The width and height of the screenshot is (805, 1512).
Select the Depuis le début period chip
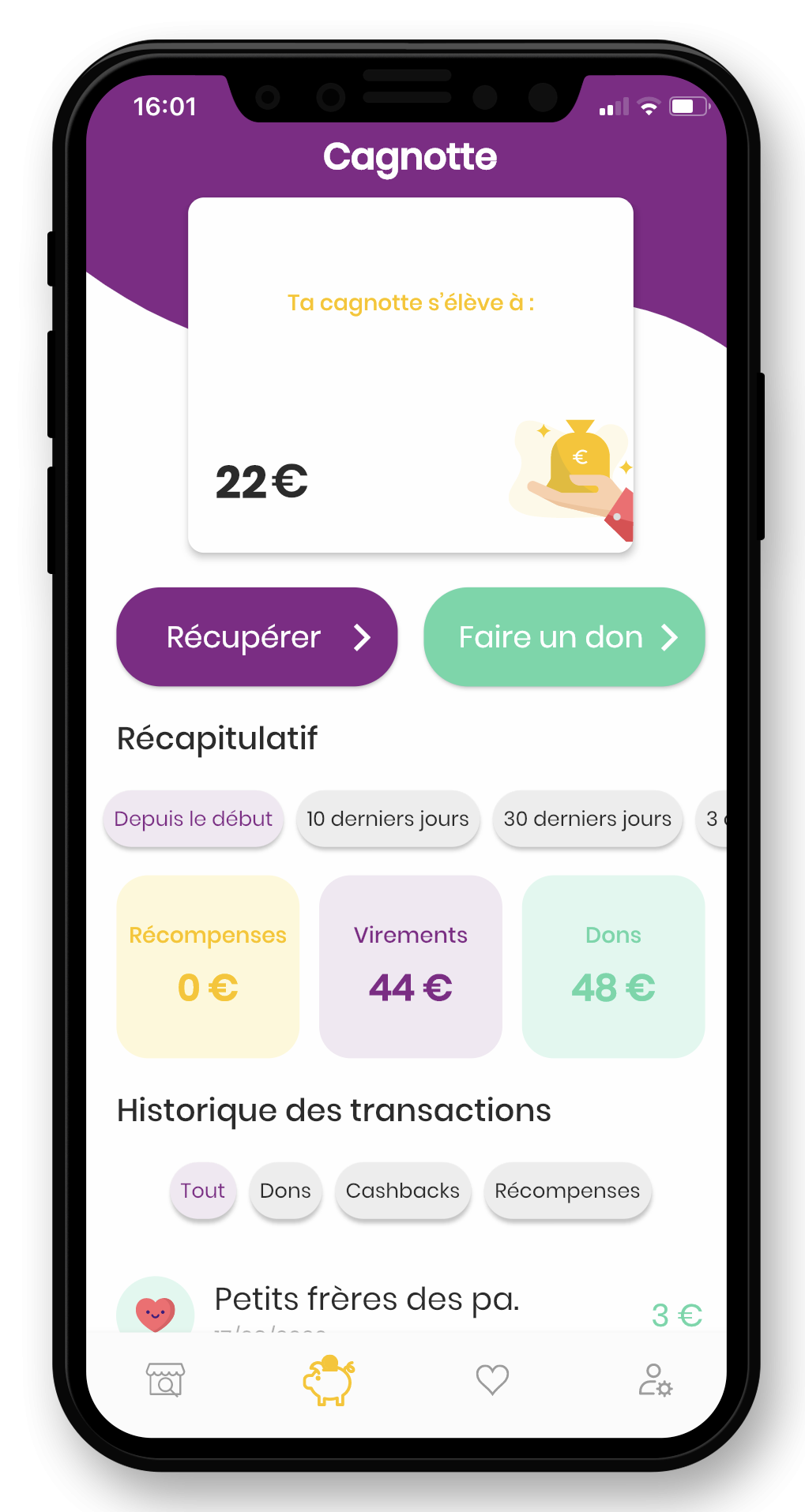click(x=193, y=819)
